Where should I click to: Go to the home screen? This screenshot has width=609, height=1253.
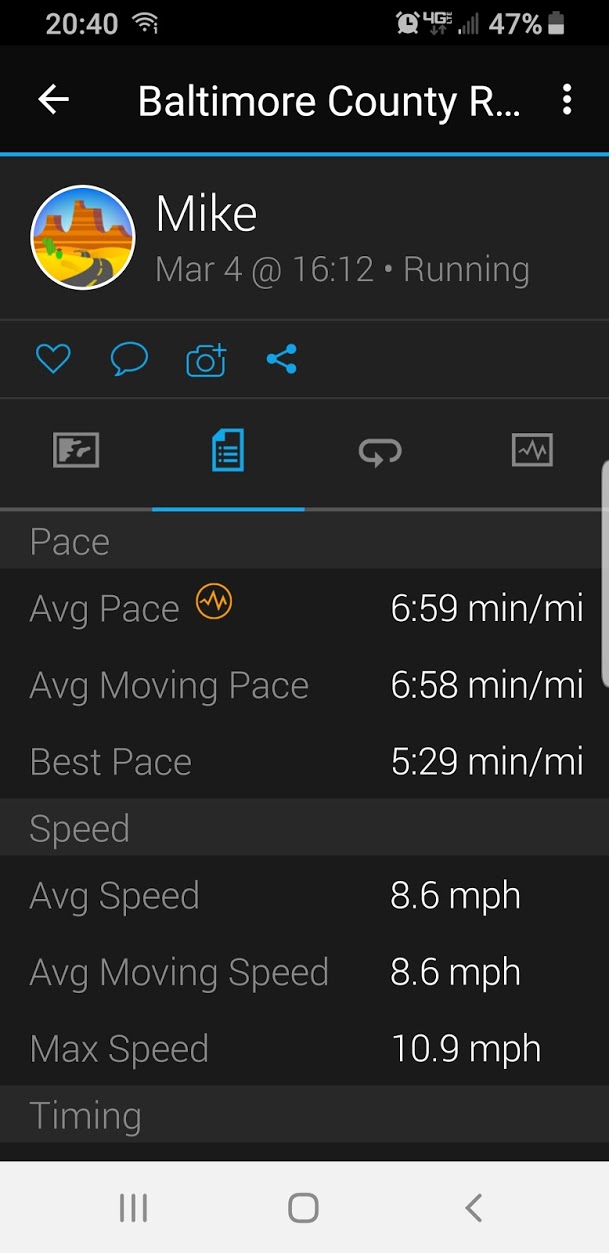(x=303, y=1208)
